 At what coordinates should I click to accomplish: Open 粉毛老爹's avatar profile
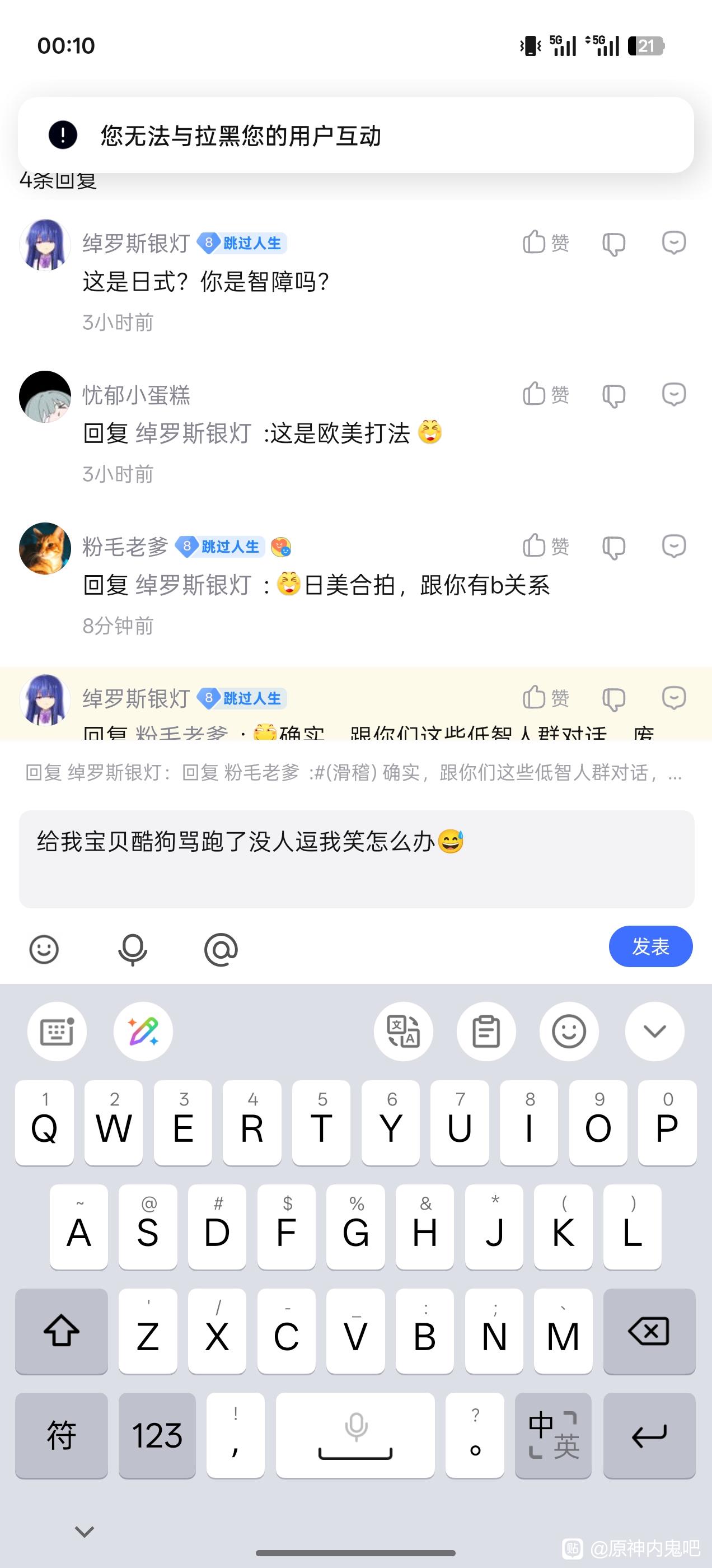[x=45, y=548]
